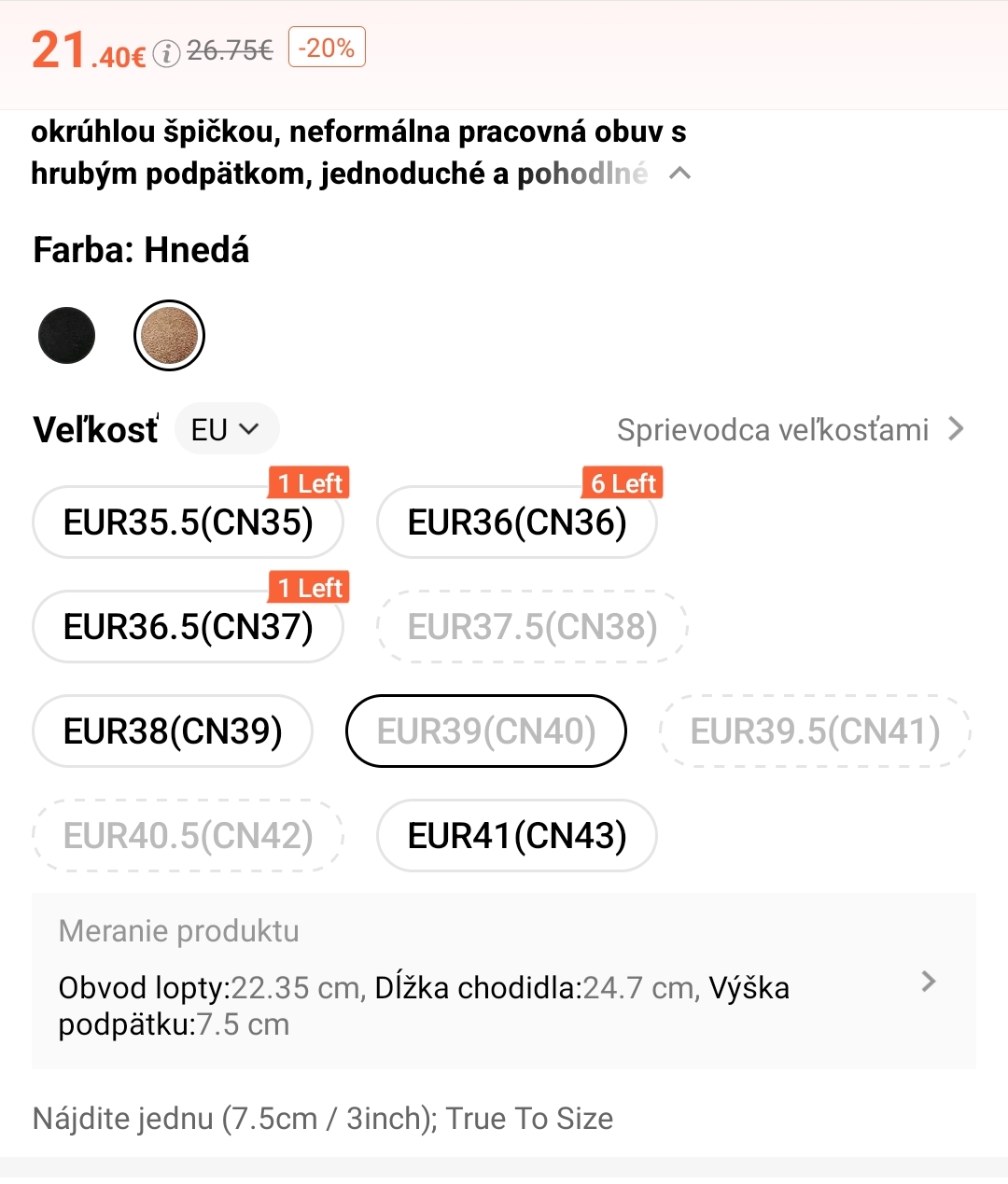Select size EUR38(CN39)
Screen dimensions: 1008x1184
[x=173, y=731]
